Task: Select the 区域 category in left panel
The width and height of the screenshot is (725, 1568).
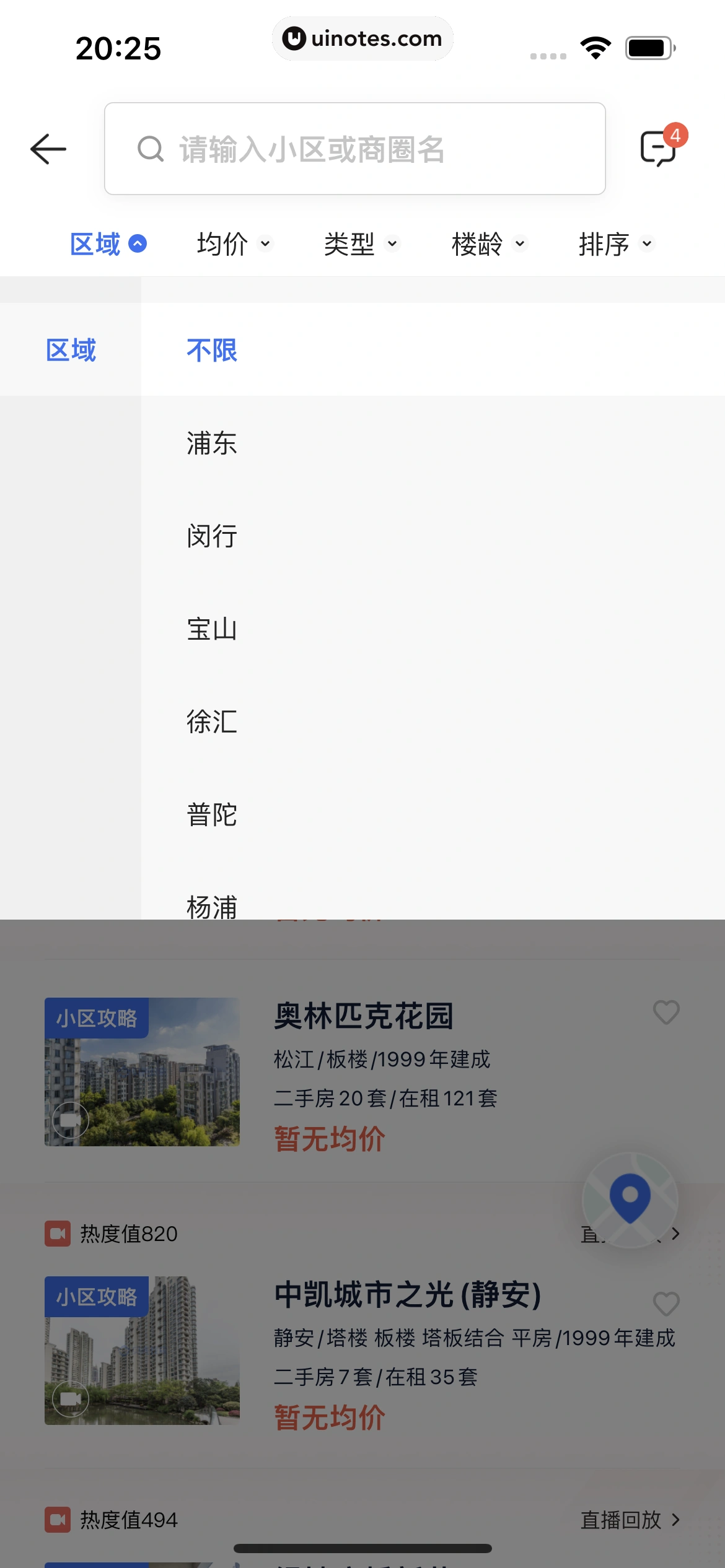Action: [x=71, y=351]
